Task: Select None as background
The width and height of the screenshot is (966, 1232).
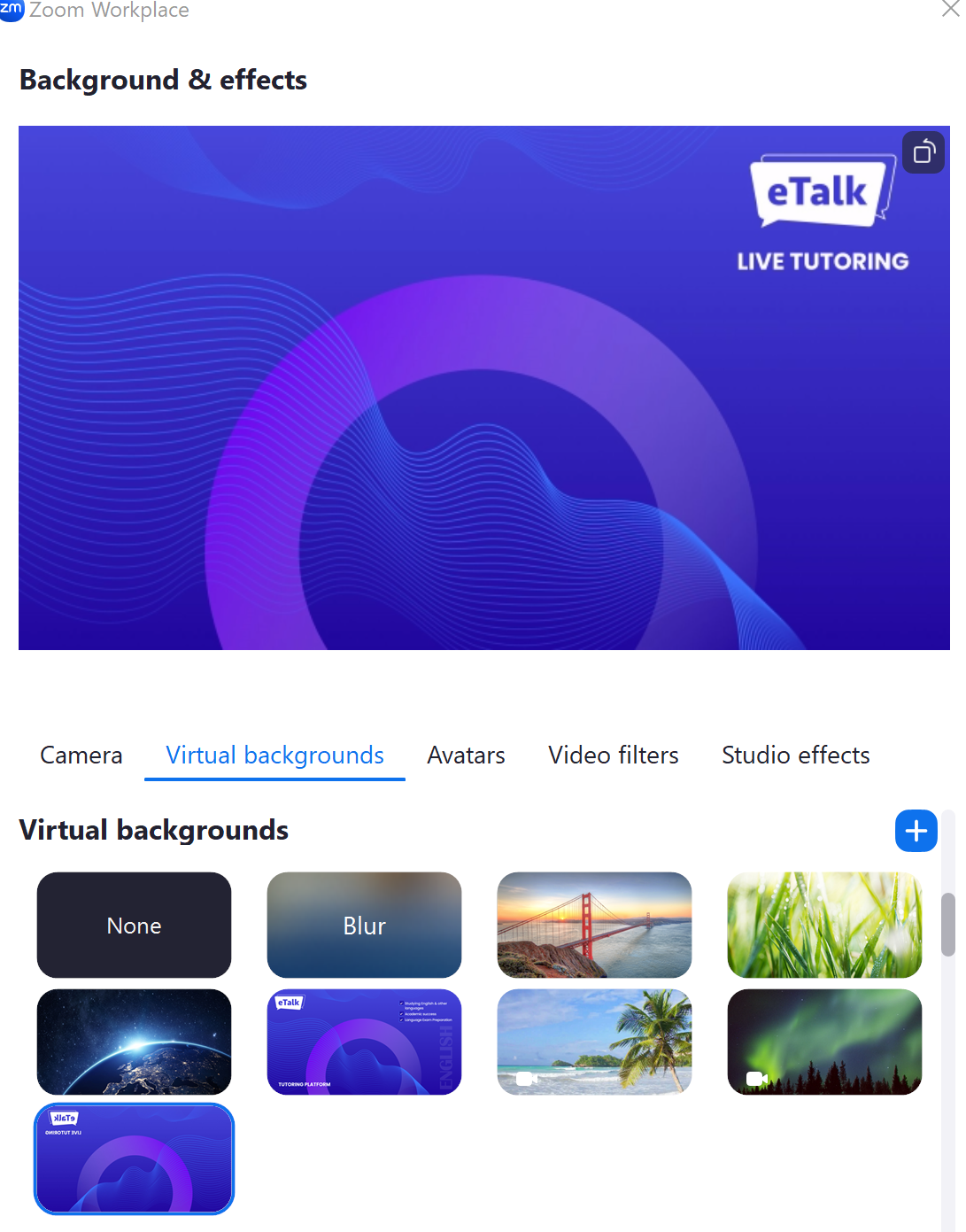Action: (x=134, y=925)
